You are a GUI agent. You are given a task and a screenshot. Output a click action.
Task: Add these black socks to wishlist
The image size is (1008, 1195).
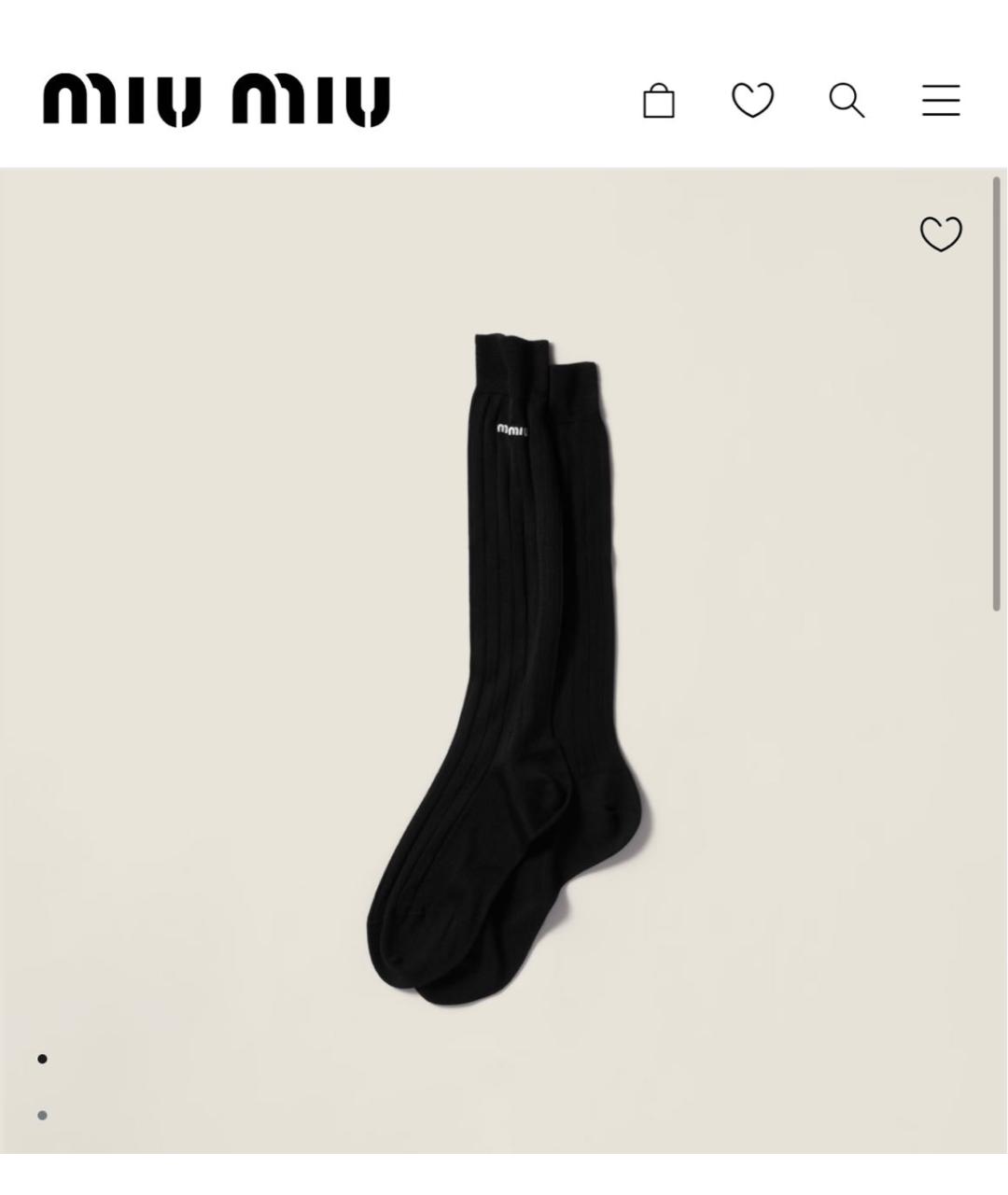click(x=940, y=233)
